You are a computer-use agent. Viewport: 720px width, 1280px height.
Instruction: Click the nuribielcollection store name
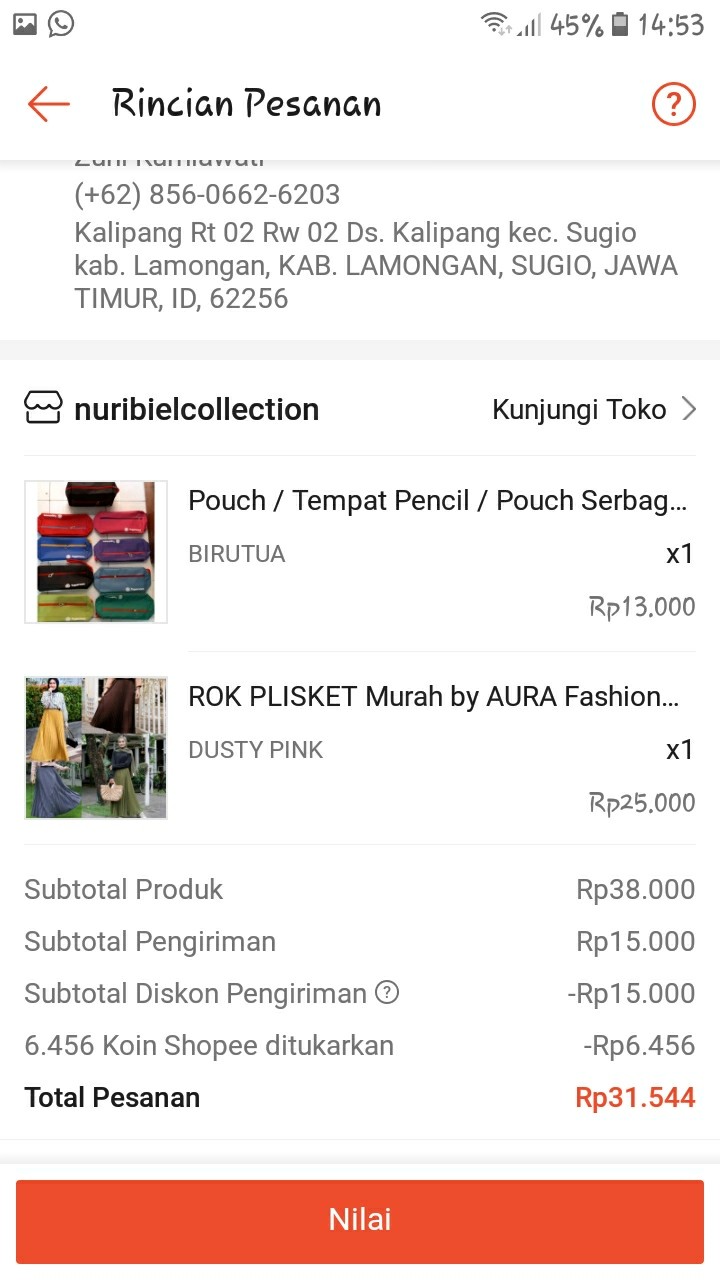196,408
